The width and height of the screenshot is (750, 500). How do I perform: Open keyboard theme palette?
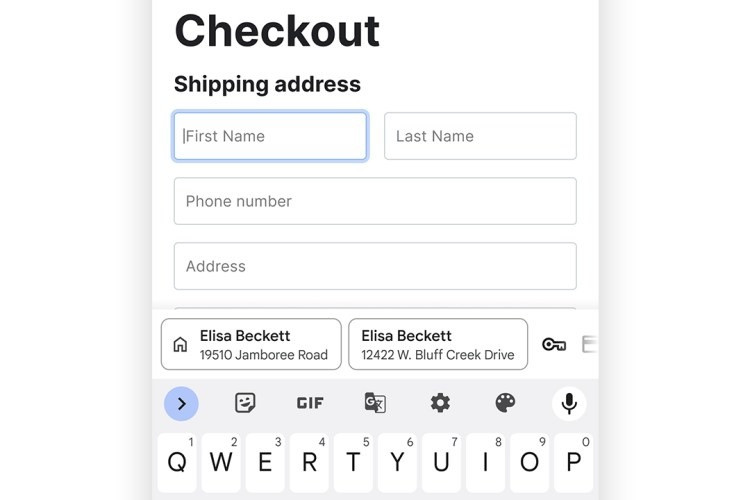pos(505,403)
